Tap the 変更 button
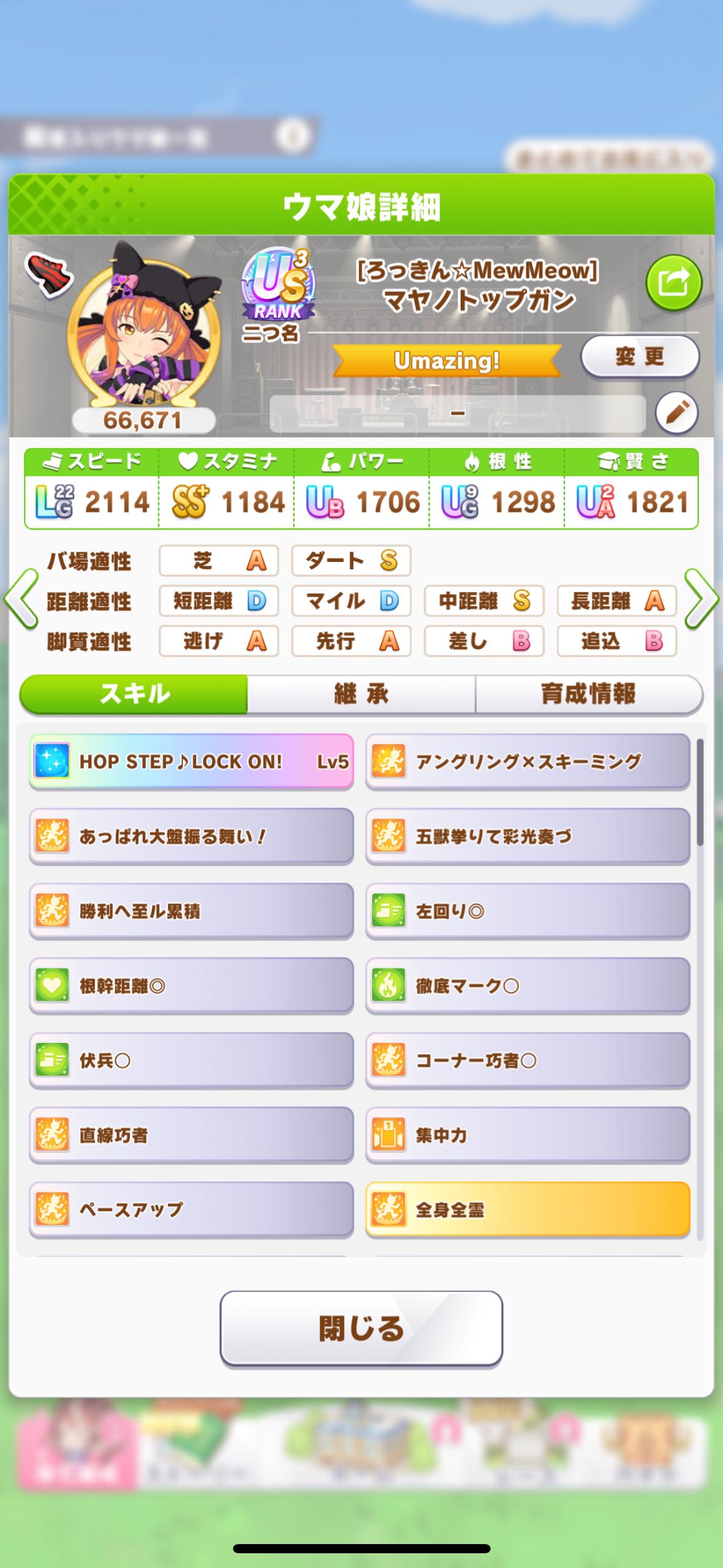This screenshot has width=723, height=1568. [x=640, y=356]
